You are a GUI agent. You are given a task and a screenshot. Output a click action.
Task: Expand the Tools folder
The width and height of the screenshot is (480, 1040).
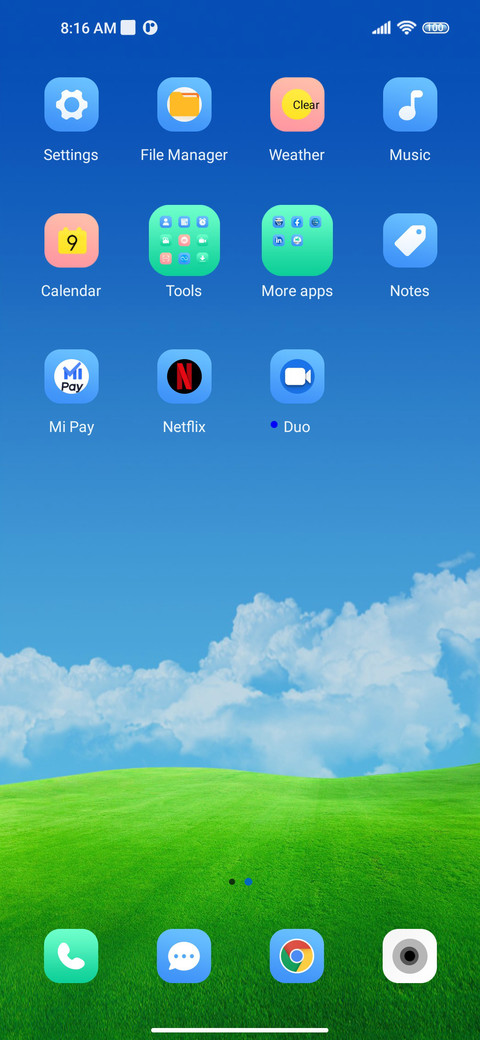(x=184, y=240)
